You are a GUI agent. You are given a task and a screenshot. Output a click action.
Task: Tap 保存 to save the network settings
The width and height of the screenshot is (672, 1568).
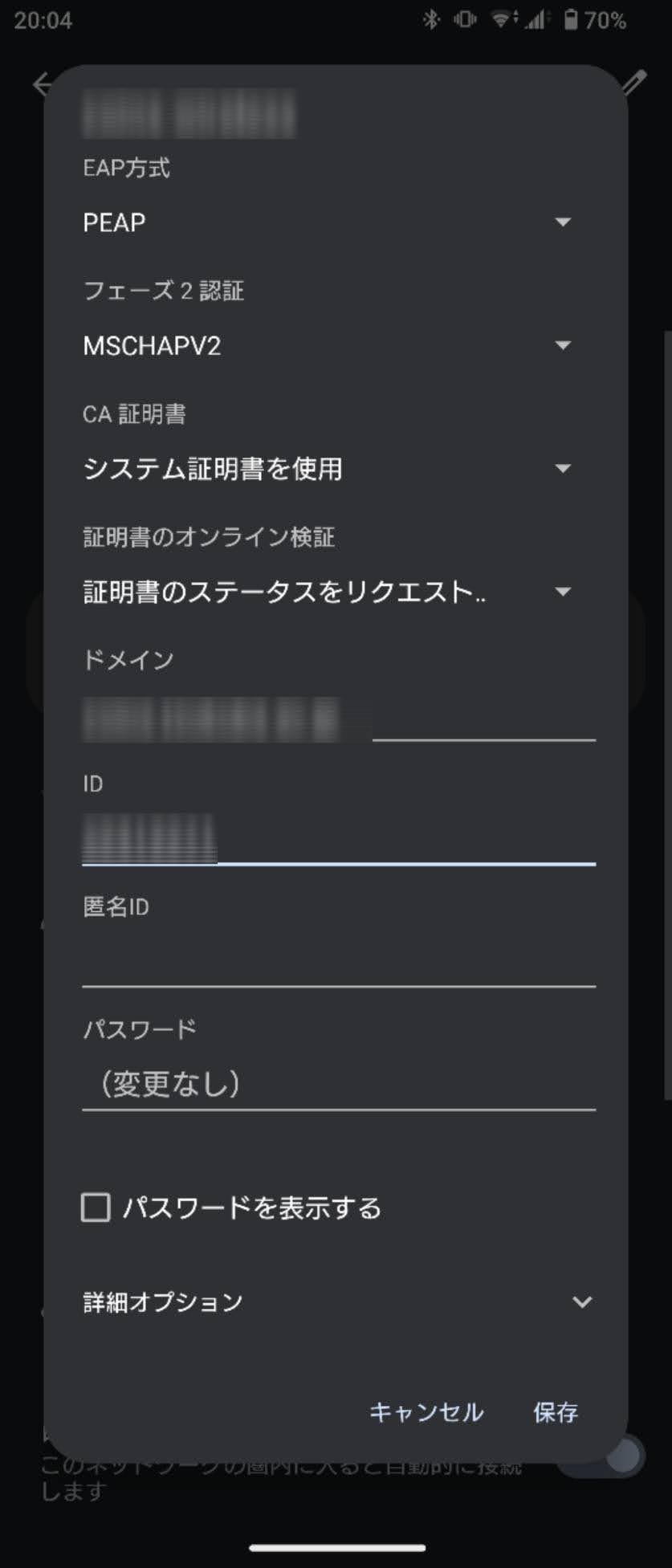click(556, 1412)
